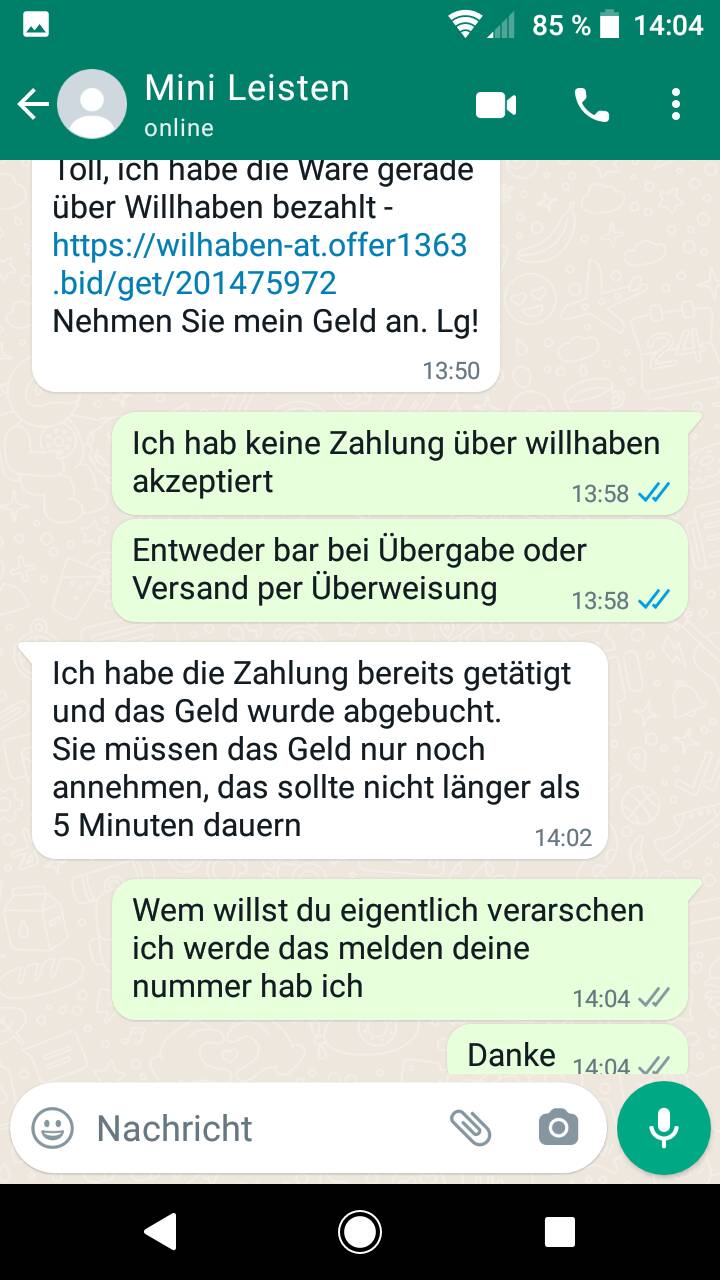Open the camera from the message bar
Viewport: 720px width, 1280px height.
558,1128
